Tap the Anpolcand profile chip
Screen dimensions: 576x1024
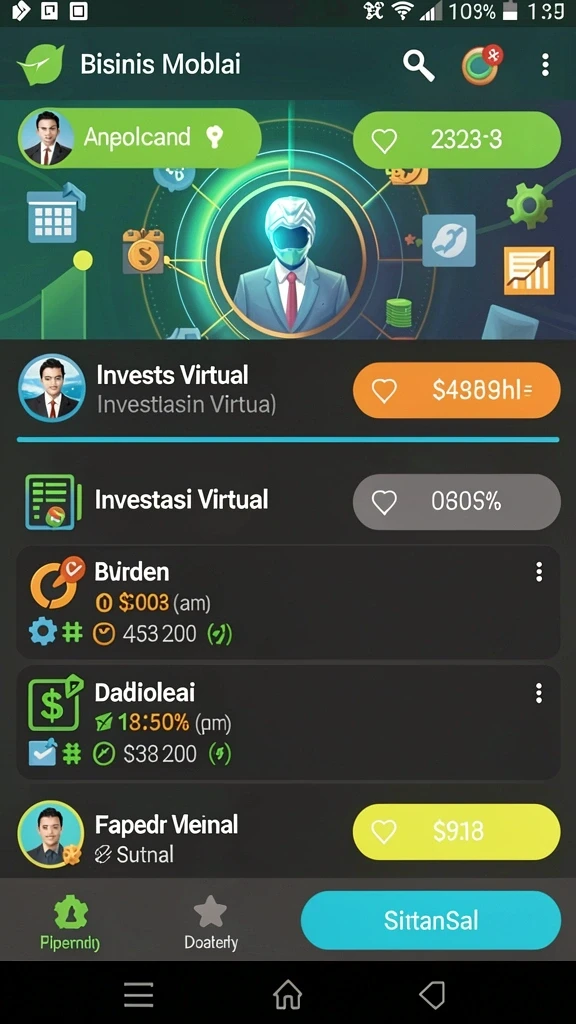pyautogui.click(x=140, y=138)
